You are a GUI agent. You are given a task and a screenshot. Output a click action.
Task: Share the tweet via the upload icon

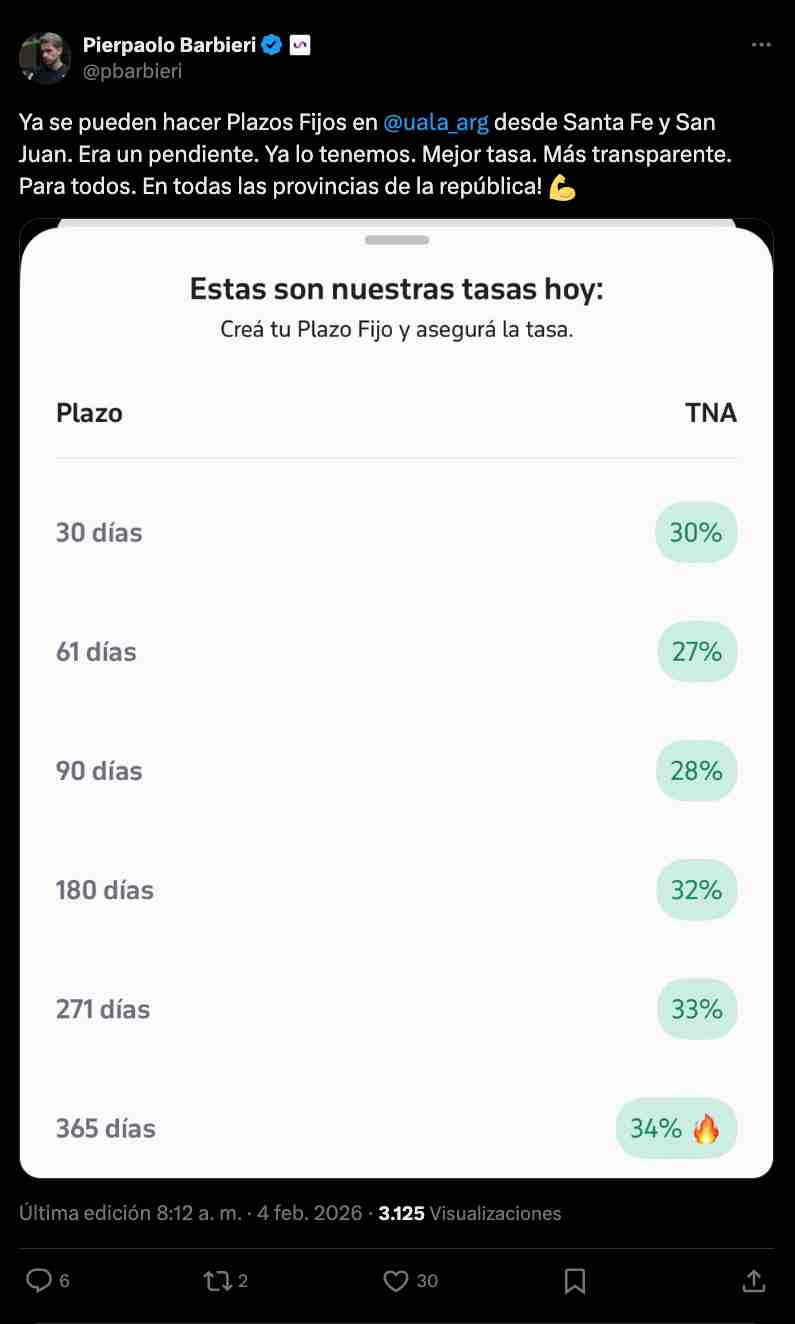point(755,1280)
